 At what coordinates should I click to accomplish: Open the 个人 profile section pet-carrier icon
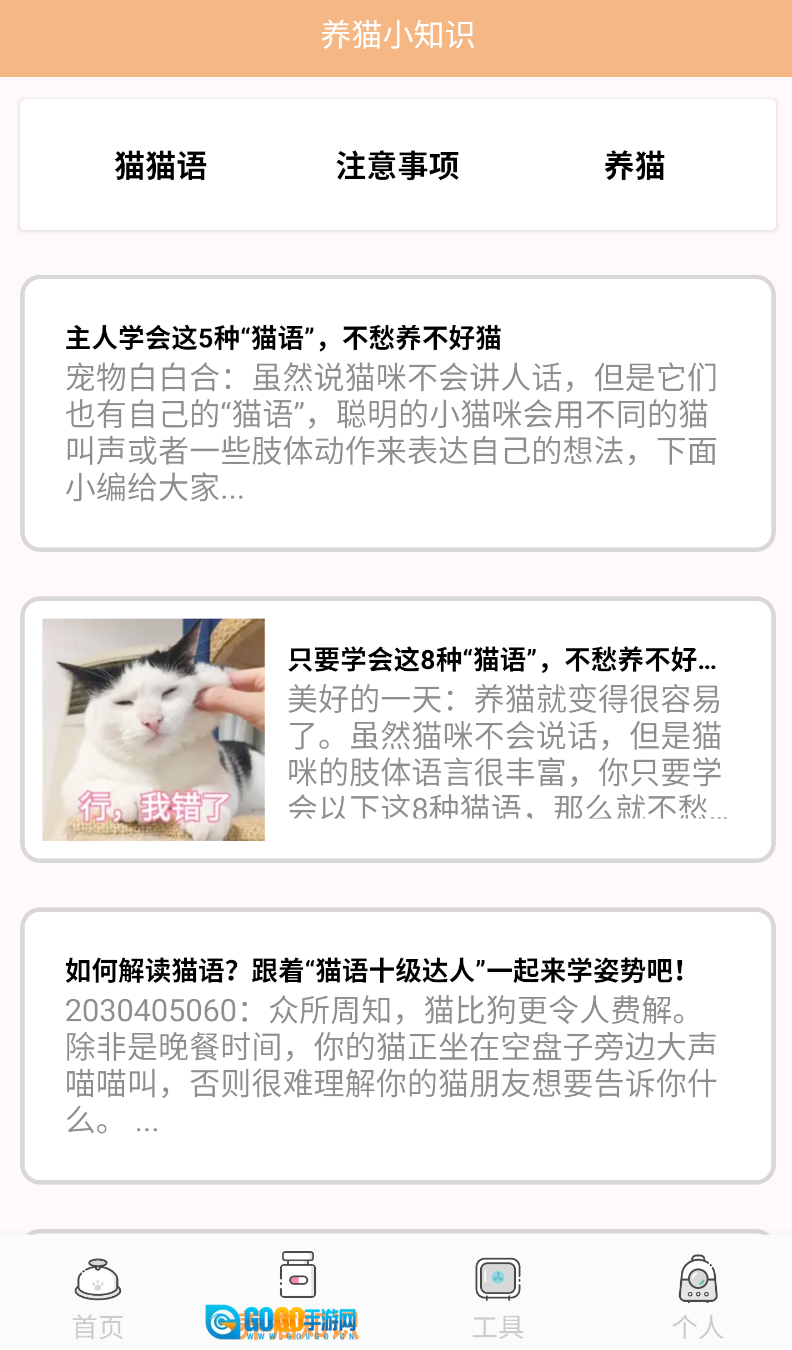(x=697, y=1290)
